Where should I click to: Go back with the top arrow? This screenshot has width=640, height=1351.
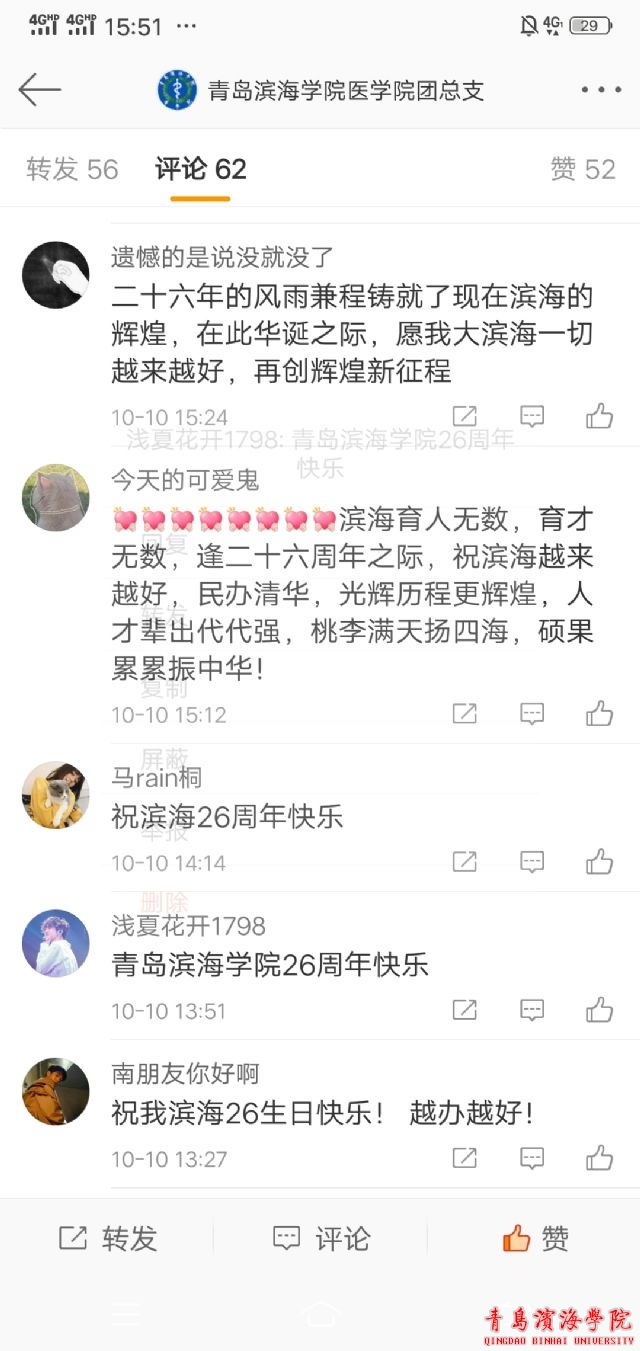[x=40, y=90]
